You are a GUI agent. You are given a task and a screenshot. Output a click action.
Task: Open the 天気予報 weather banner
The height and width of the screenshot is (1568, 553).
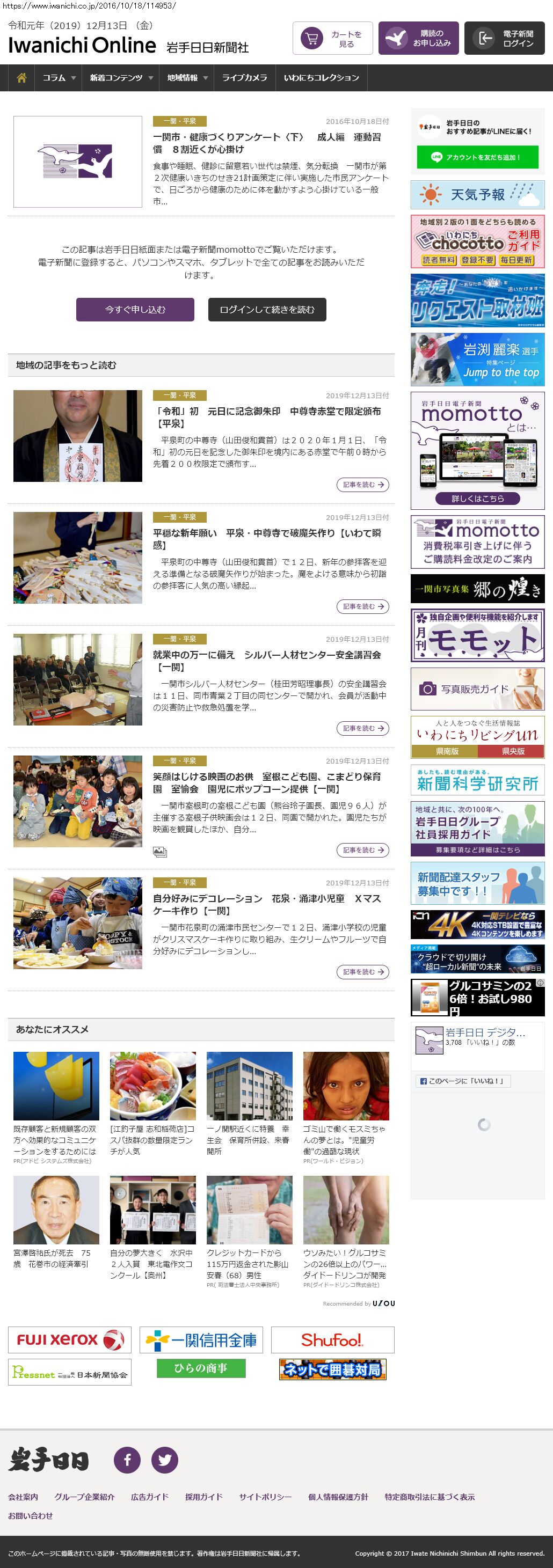(477, 195)
